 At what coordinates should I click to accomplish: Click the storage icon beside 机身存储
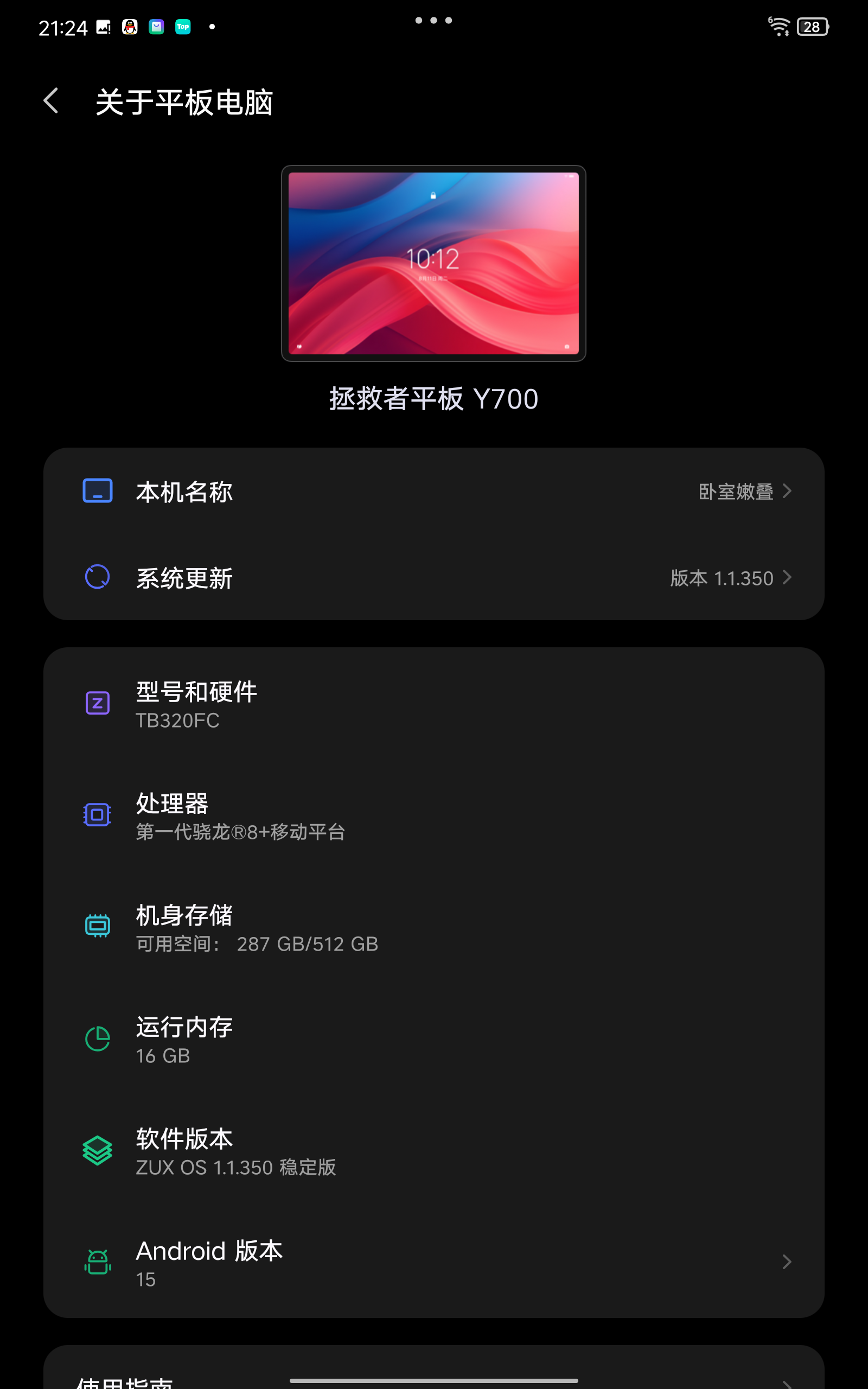(x=97, y=925)
